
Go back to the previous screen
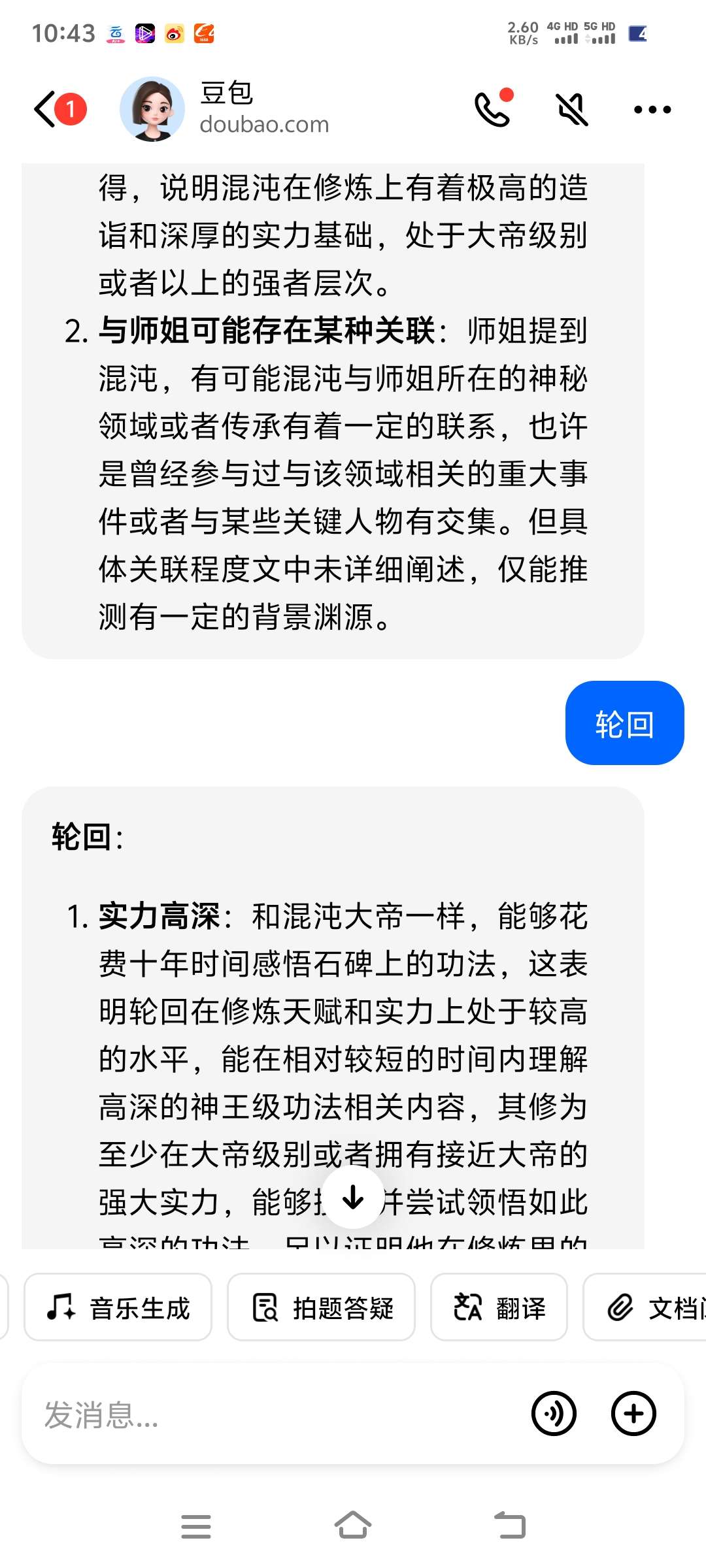[46, 109]
